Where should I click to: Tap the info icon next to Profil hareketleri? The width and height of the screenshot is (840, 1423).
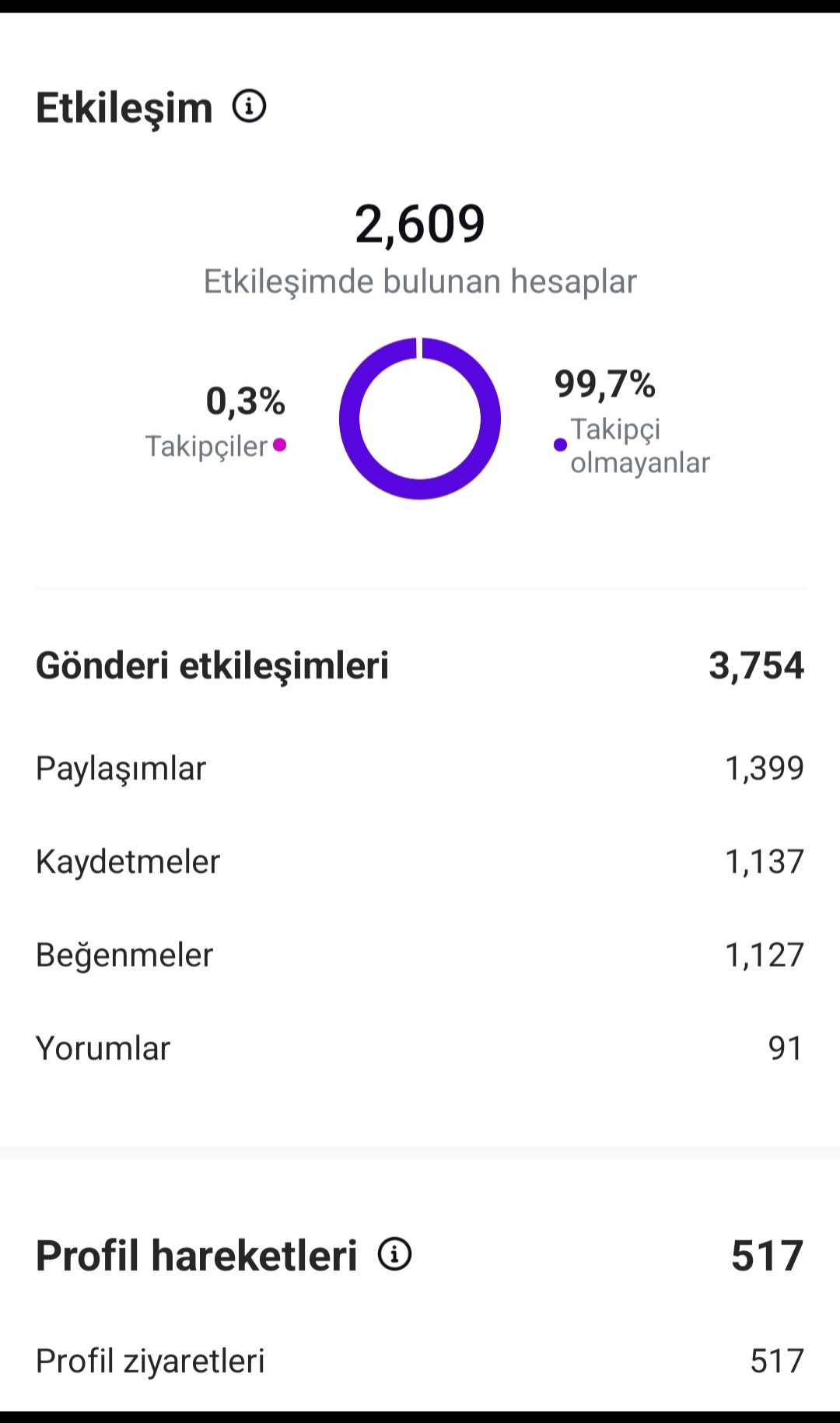tap(394, 1254)
